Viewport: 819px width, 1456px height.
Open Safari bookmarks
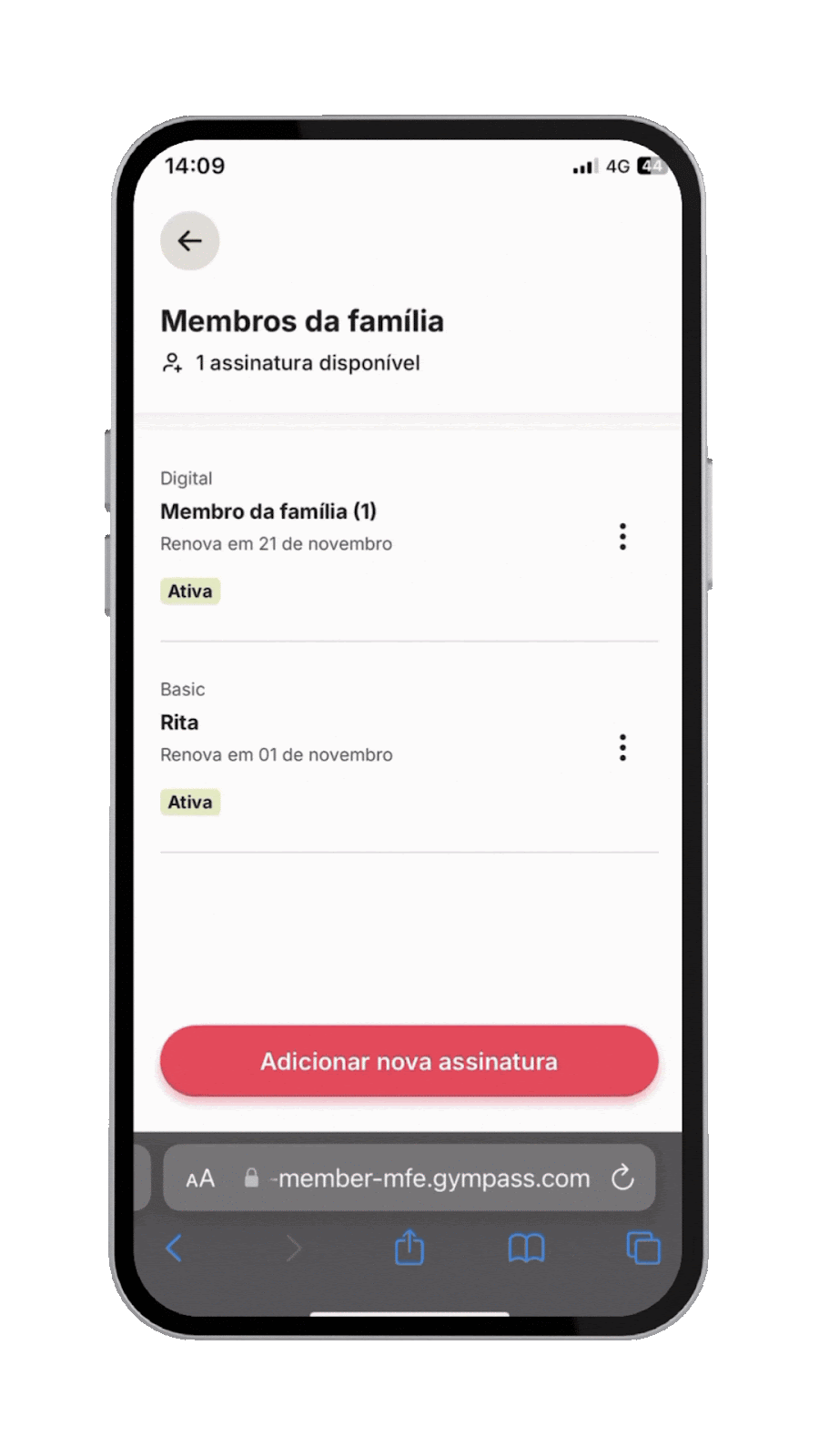coord(526,1248)
